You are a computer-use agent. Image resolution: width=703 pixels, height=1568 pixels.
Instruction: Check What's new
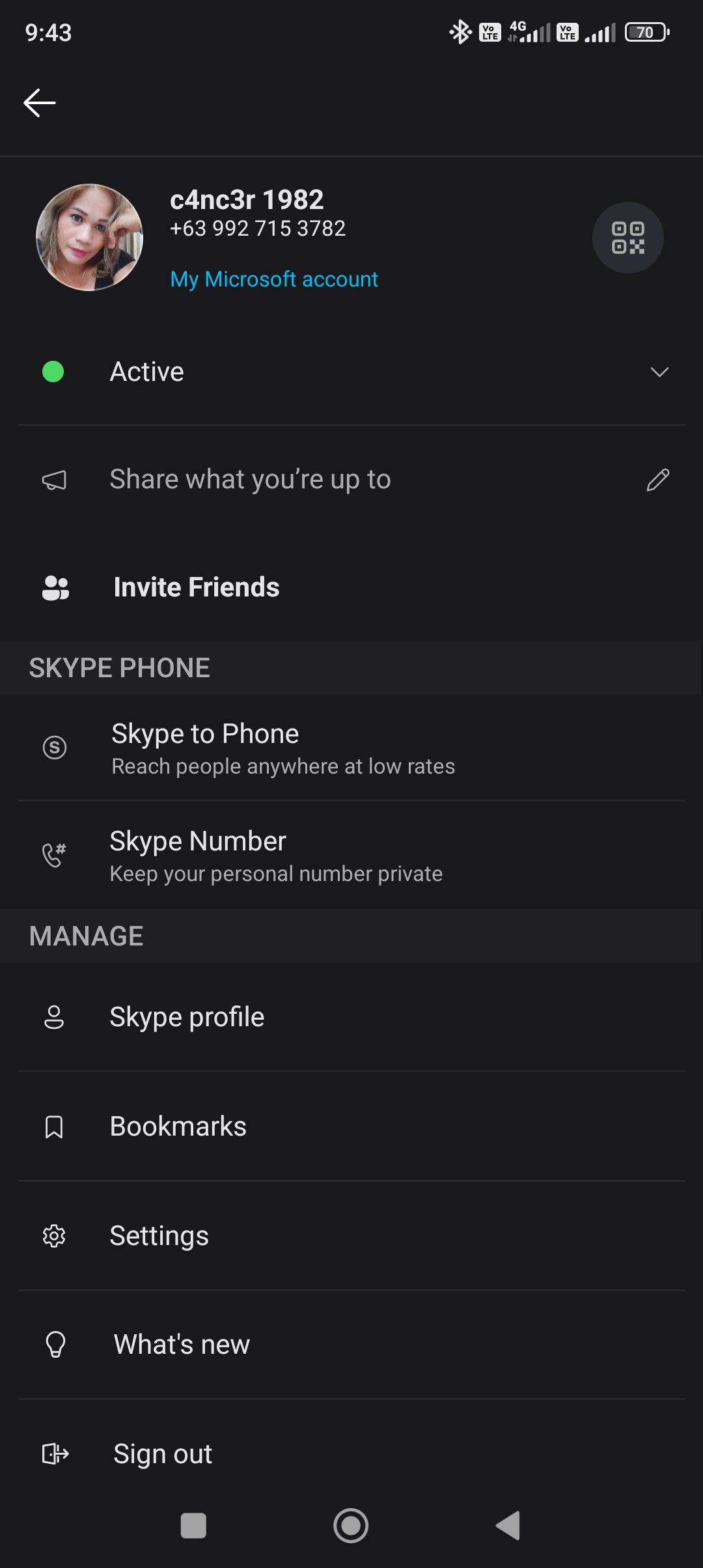(351, 1345)
